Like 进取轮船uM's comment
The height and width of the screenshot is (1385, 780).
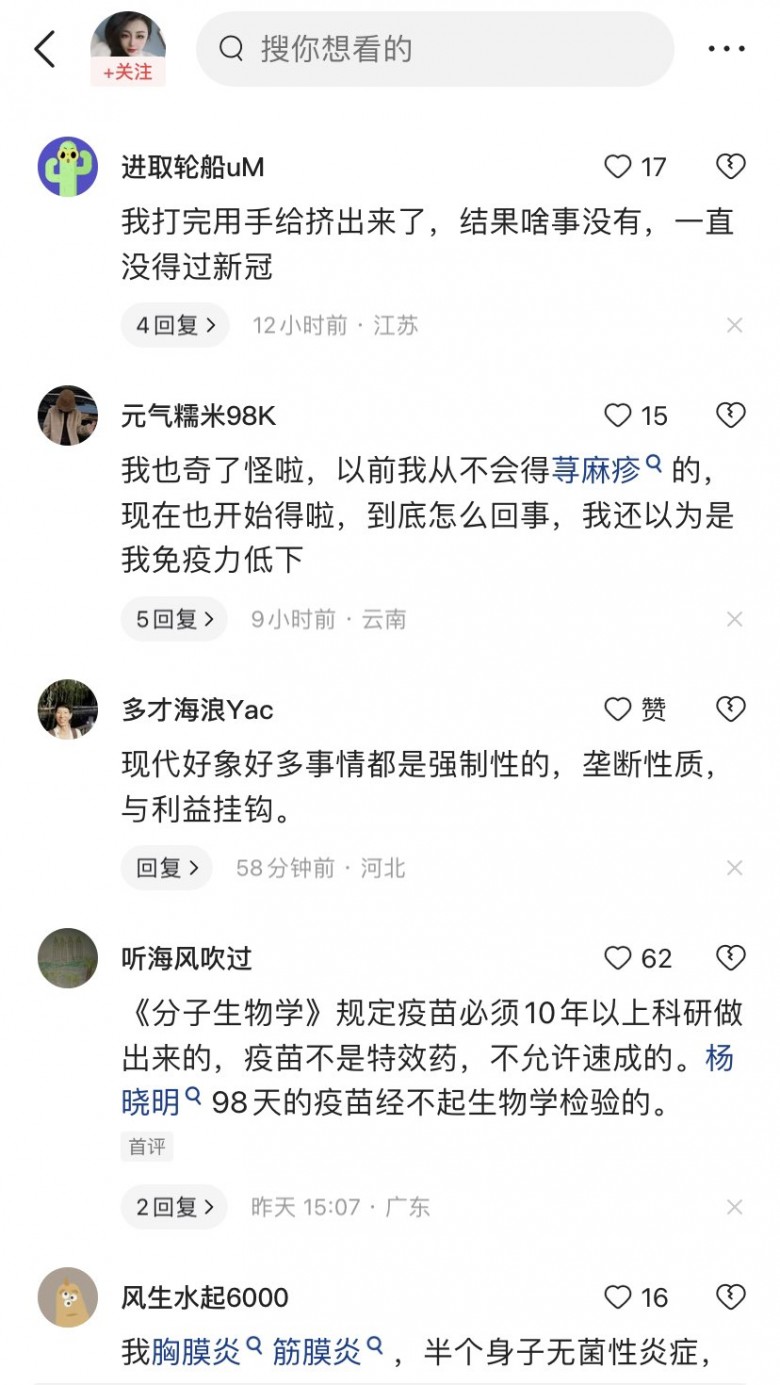pos(619,167)
